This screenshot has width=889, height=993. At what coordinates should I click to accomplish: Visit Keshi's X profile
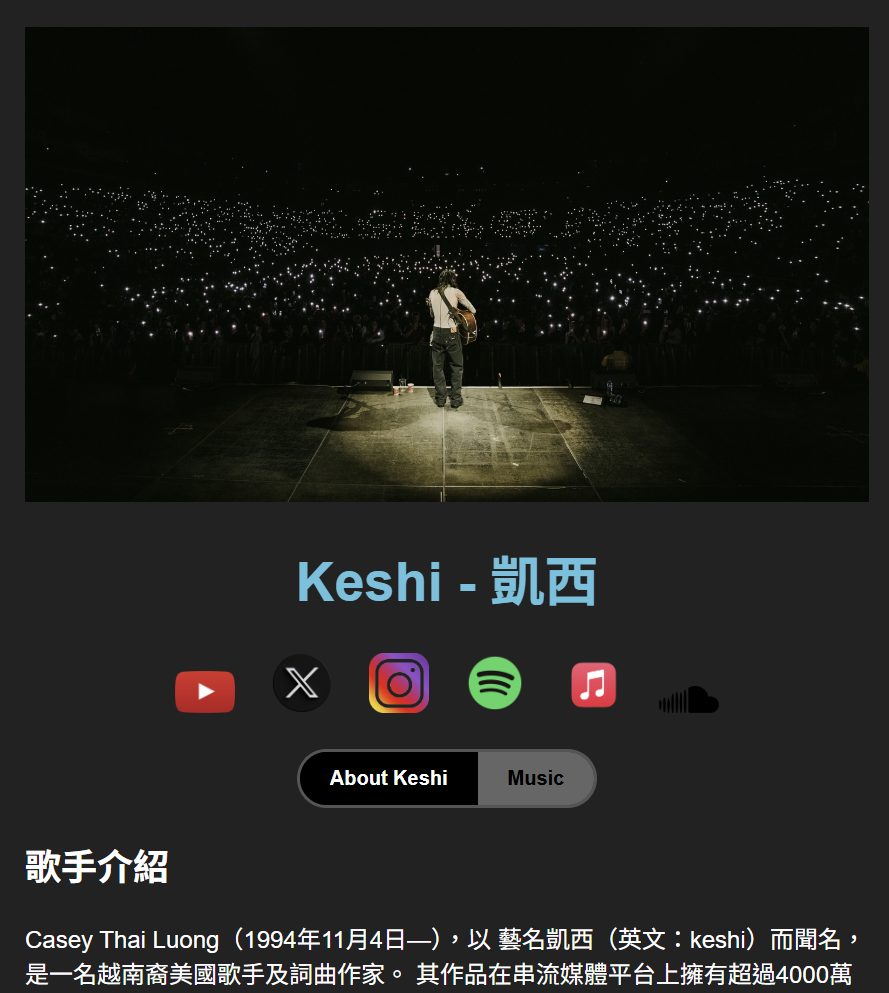point(301,683)
